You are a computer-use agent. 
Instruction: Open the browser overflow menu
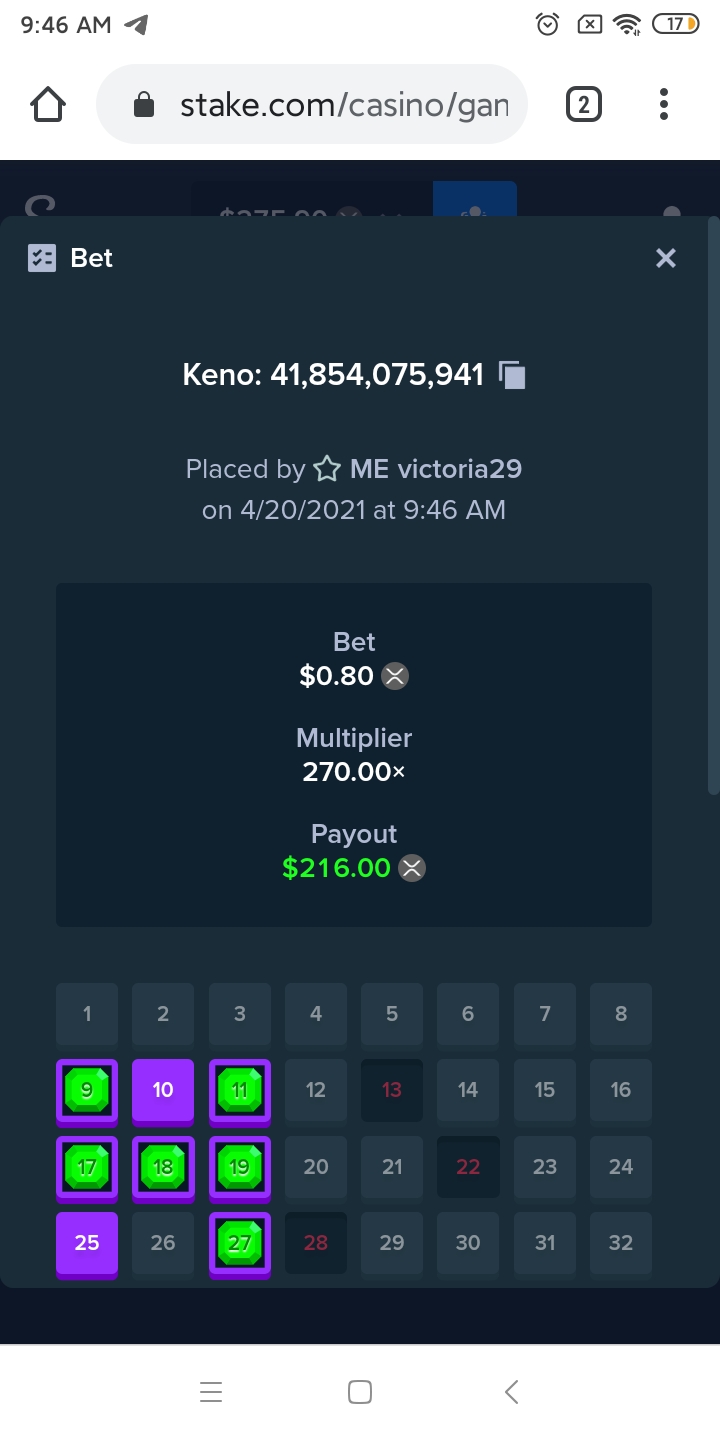point(664,104)
